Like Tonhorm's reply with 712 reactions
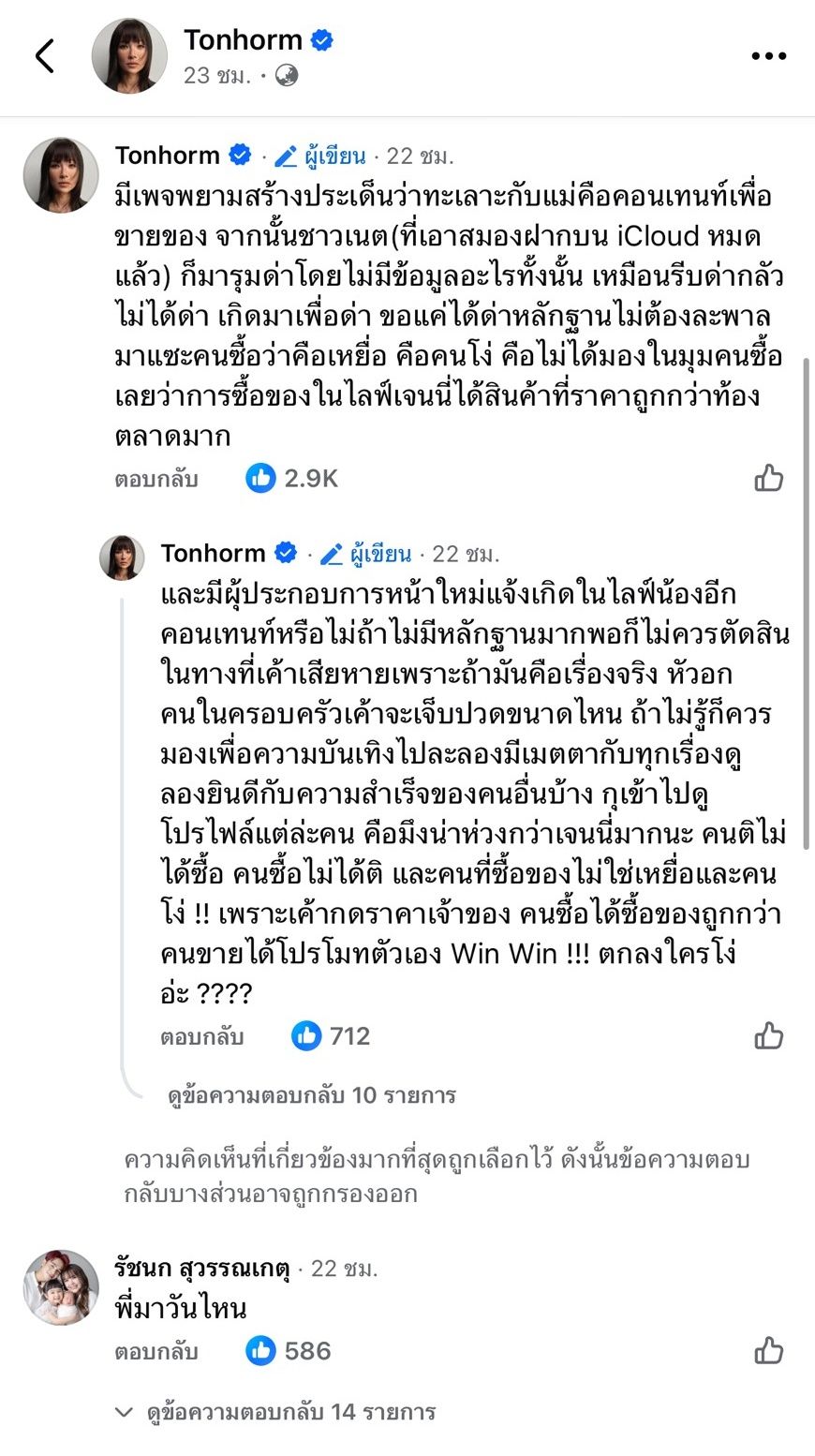 point(768,1036)
